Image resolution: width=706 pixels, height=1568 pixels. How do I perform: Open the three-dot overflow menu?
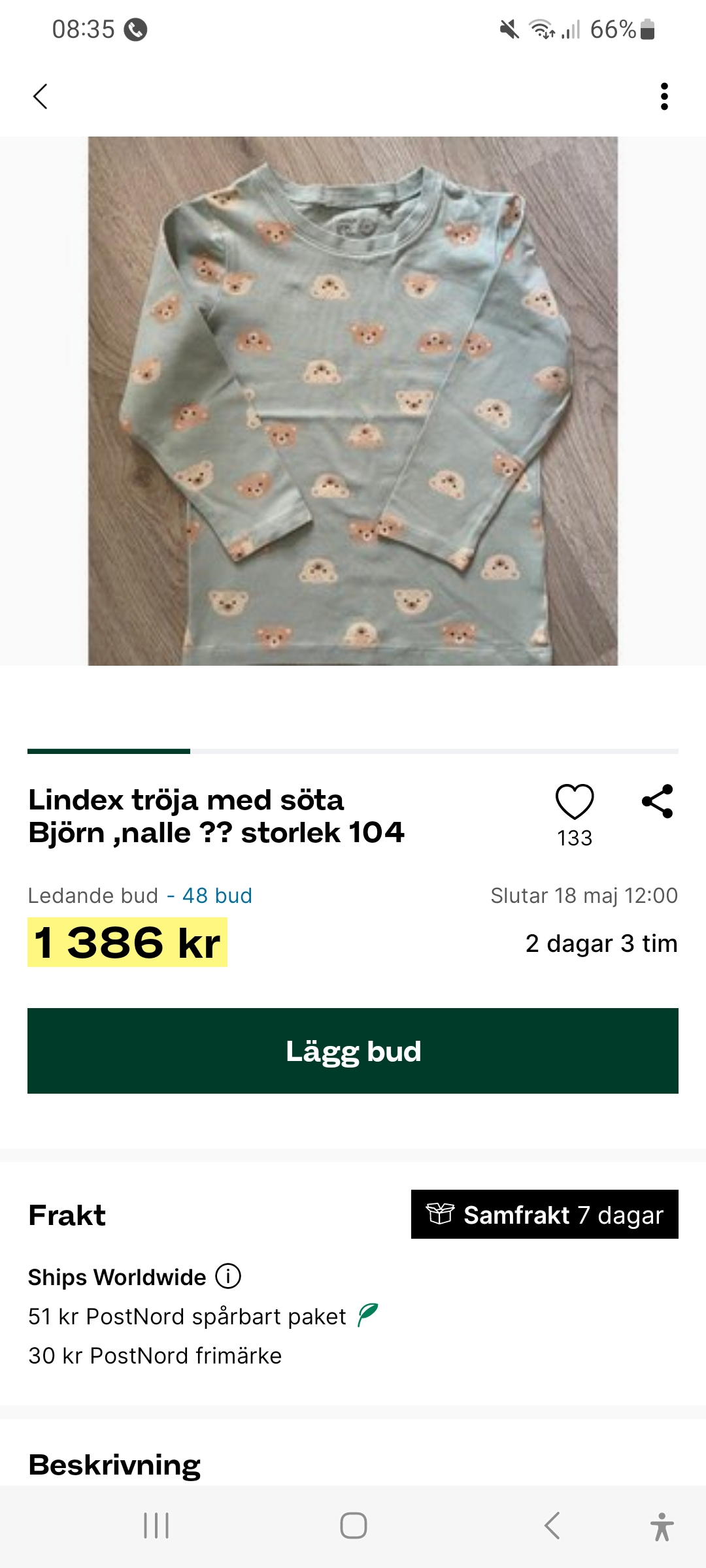pos(664,97)
